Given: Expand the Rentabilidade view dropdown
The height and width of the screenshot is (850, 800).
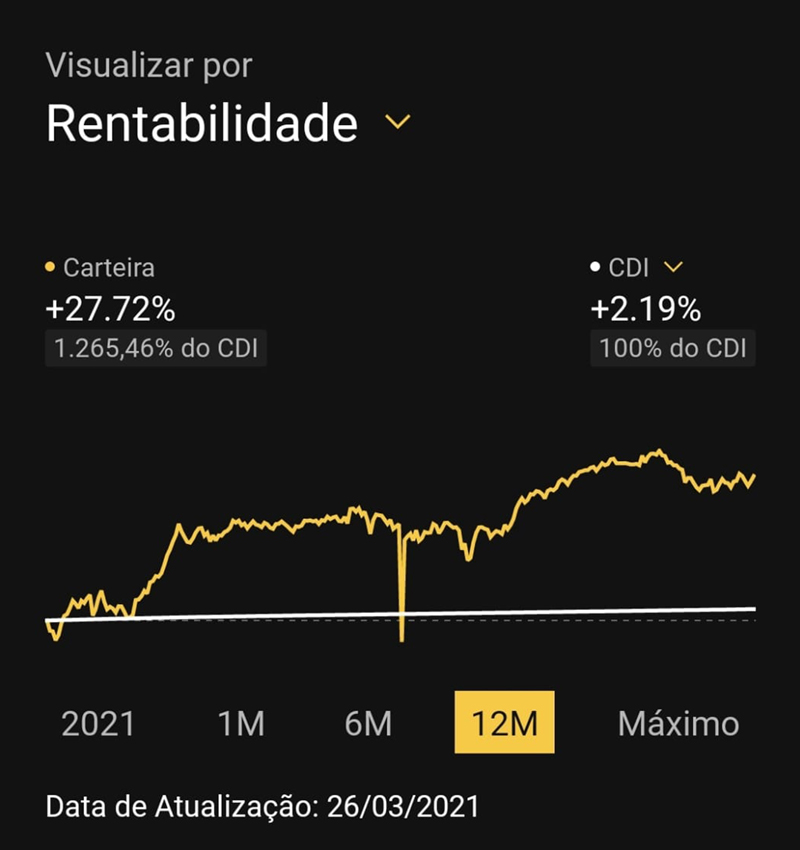Looking at the screenshot, I should (397, 123).
